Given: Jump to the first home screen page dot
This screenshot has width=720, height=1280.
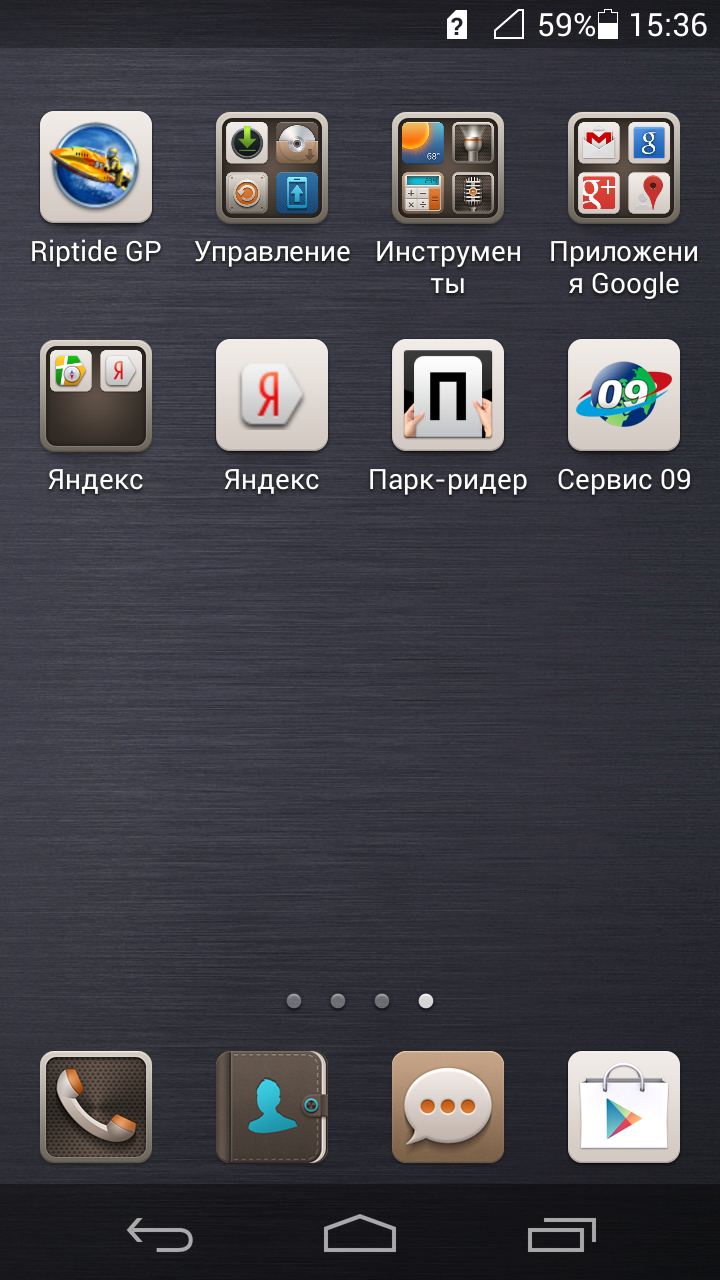Looking at the screenshot, I should pos(294,1001).
